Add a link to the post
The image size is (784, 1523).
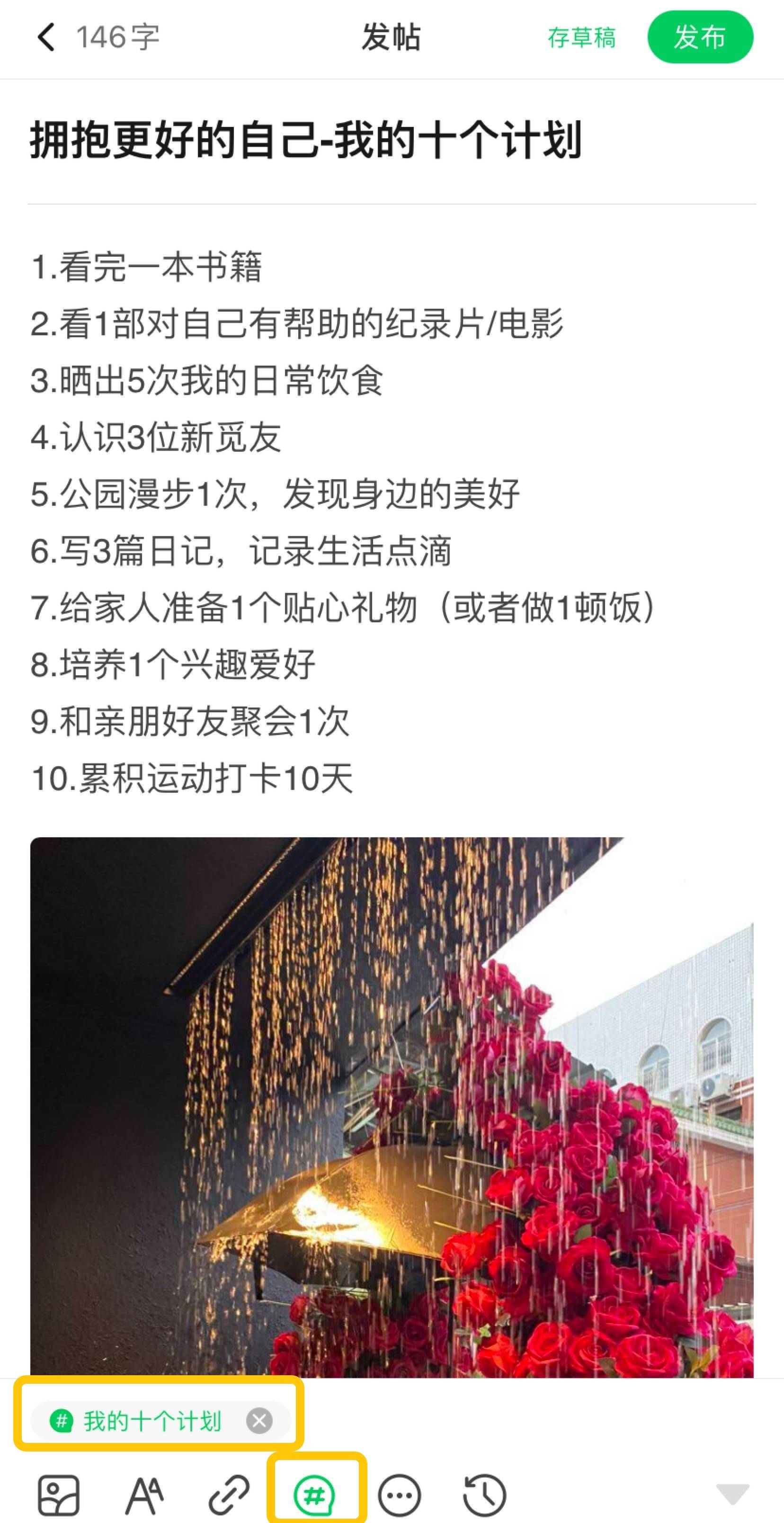(x=230, y=1494)
